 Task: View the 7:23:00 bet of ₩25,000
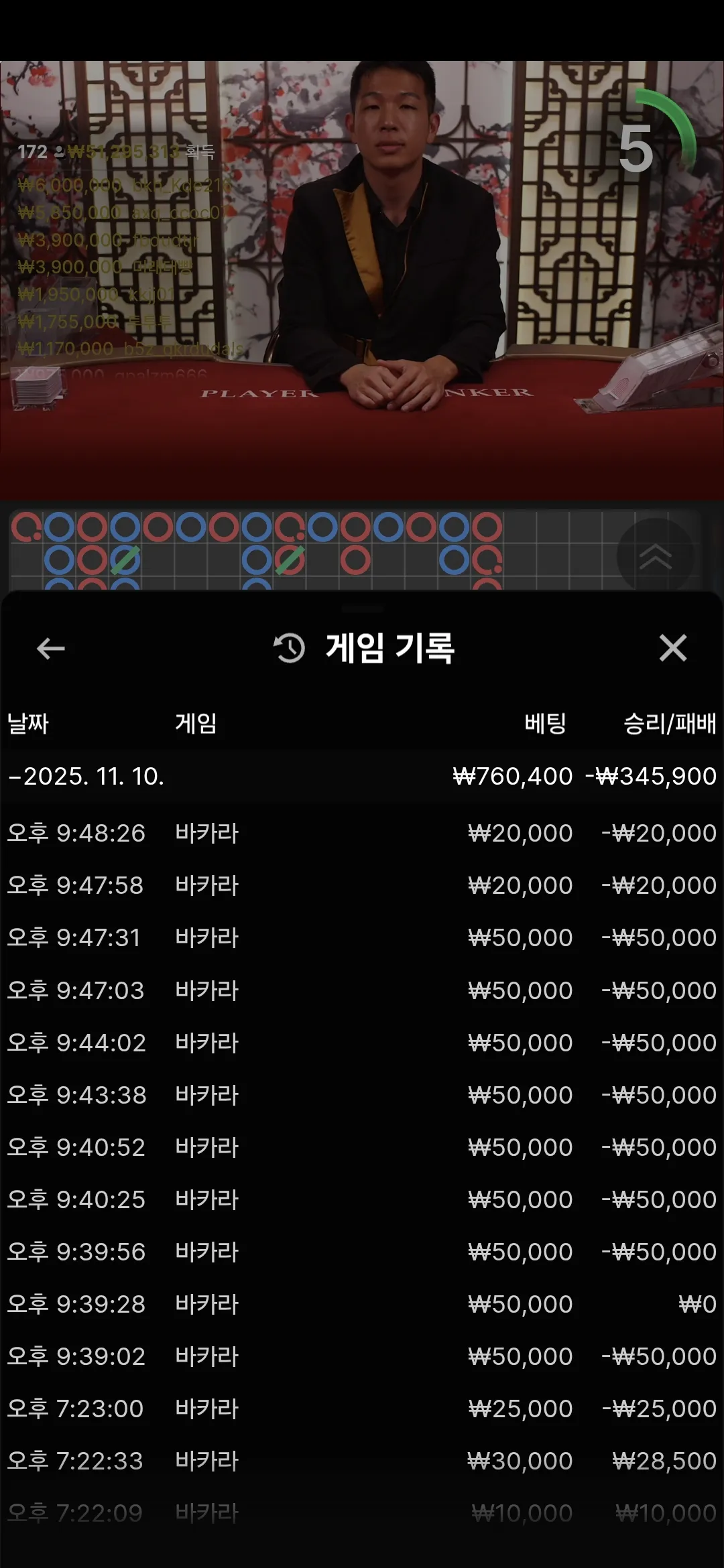coord(362,1409)
